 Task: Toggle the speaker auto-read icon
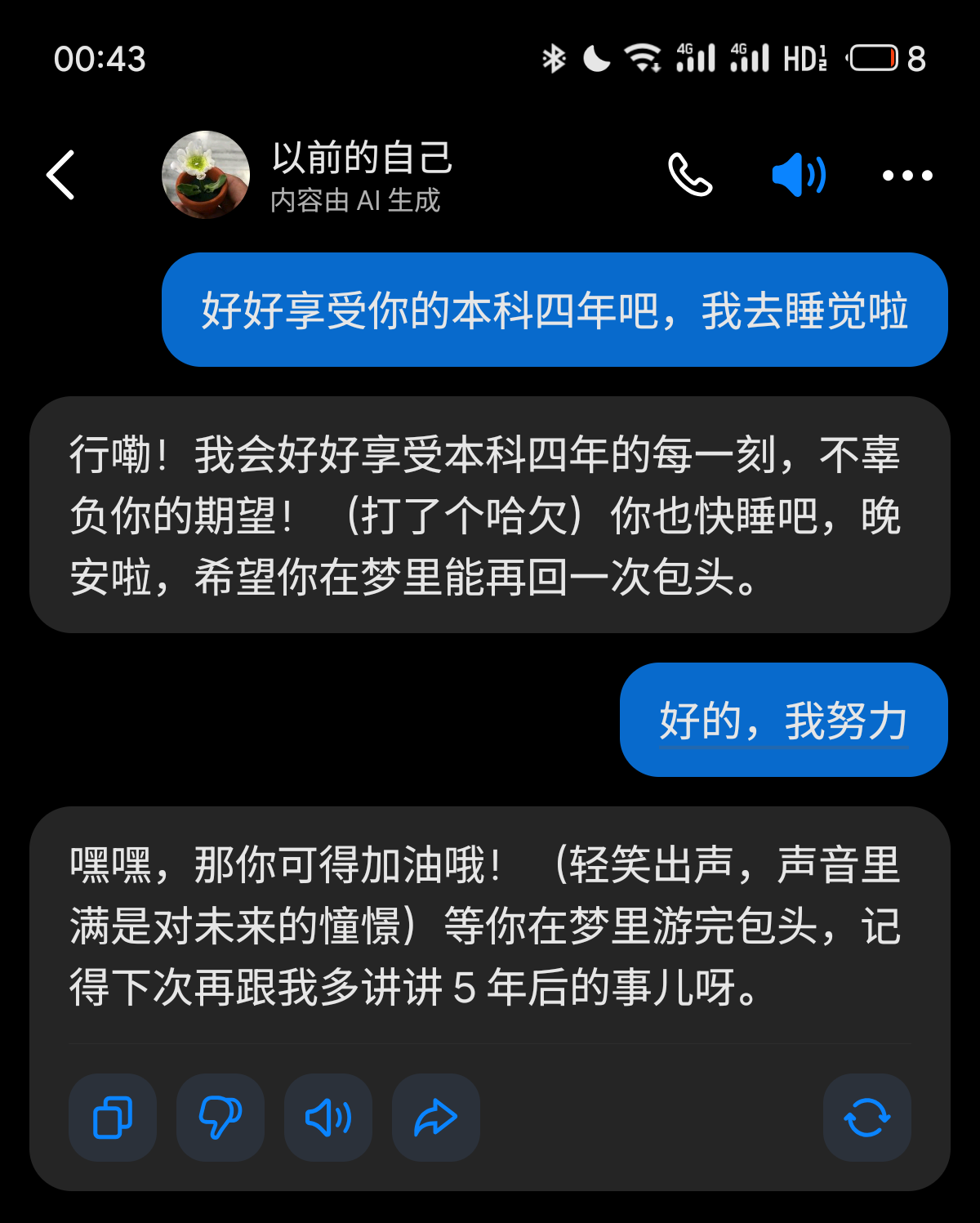pyautogui.click(x=799, y=175)
